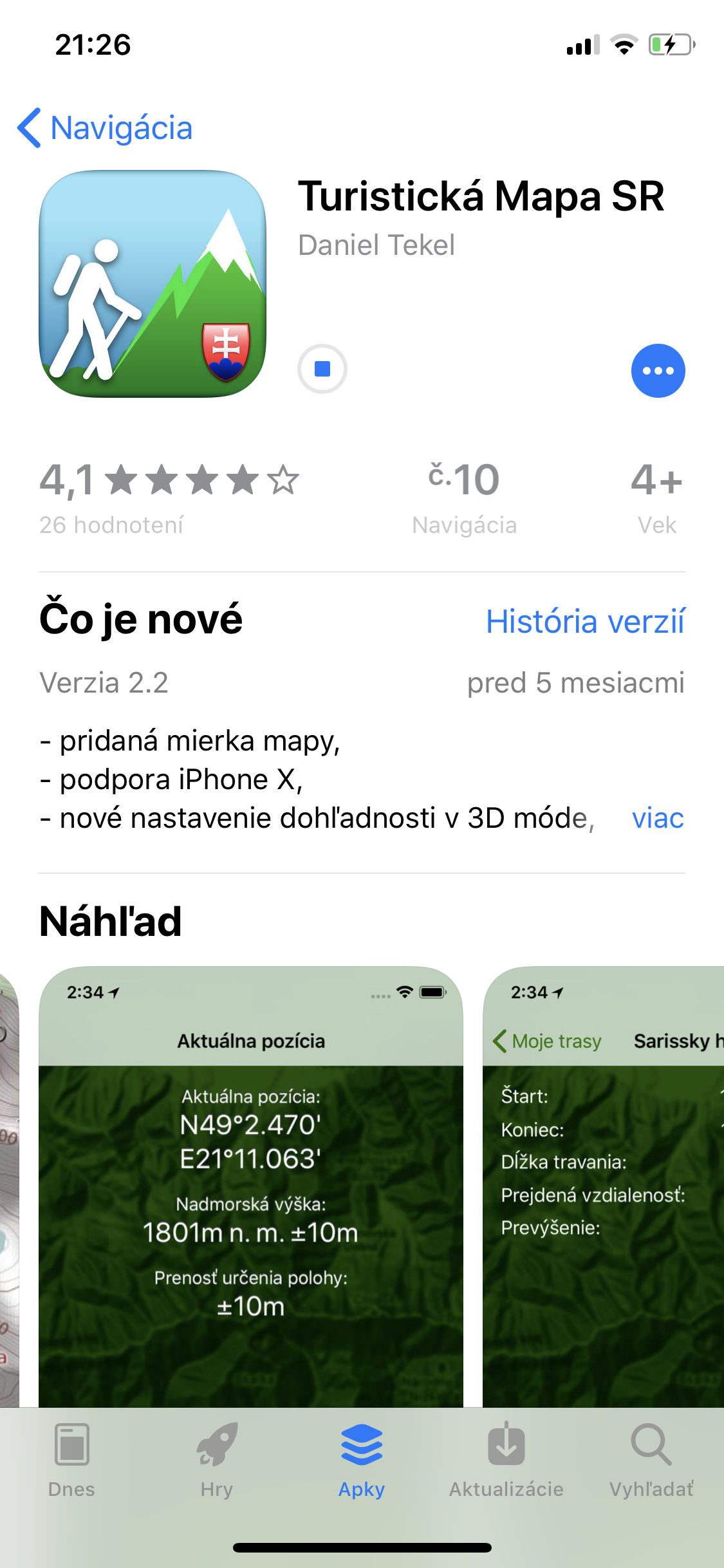
Task: Go back to Navigácia
Action: coord(106,127)
